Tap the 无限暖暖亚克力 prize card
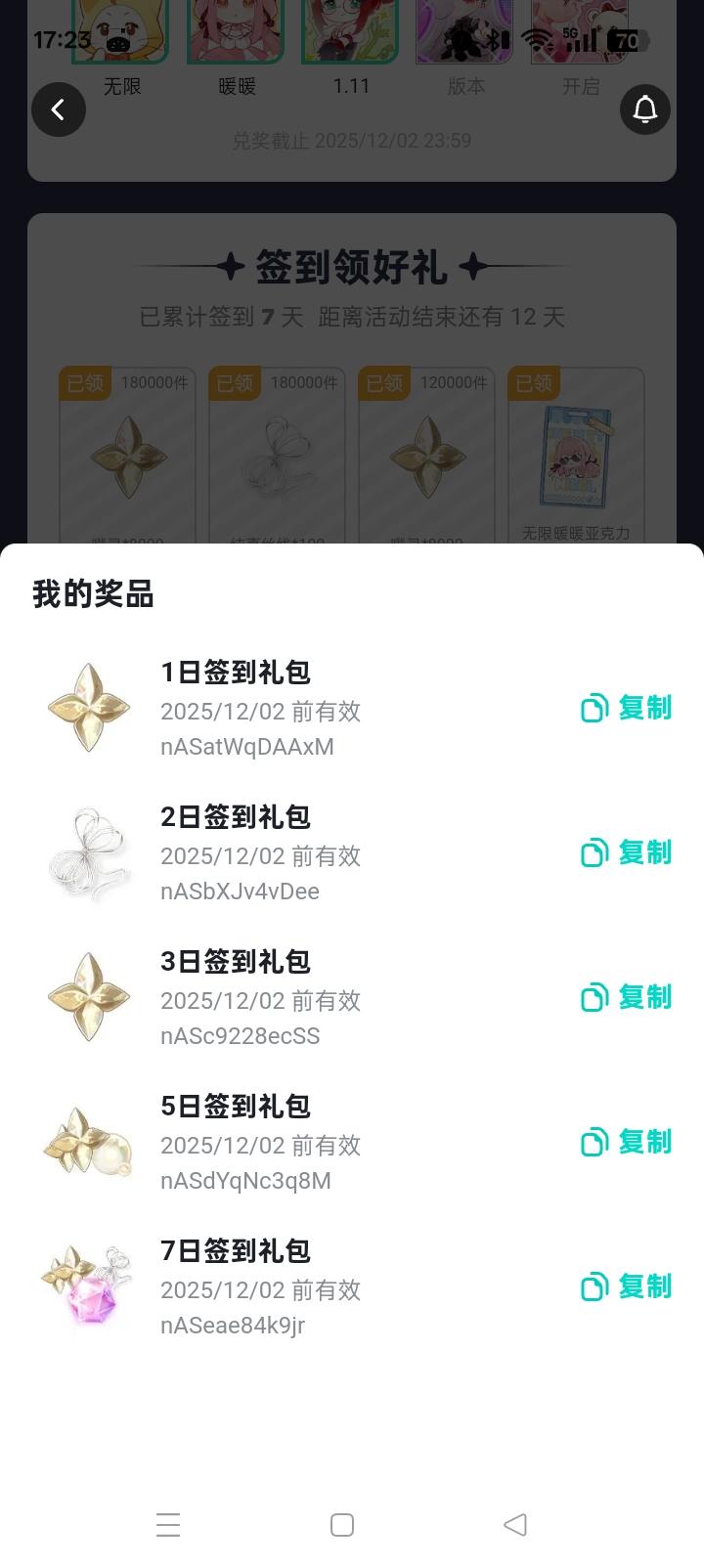 point(576,459)
